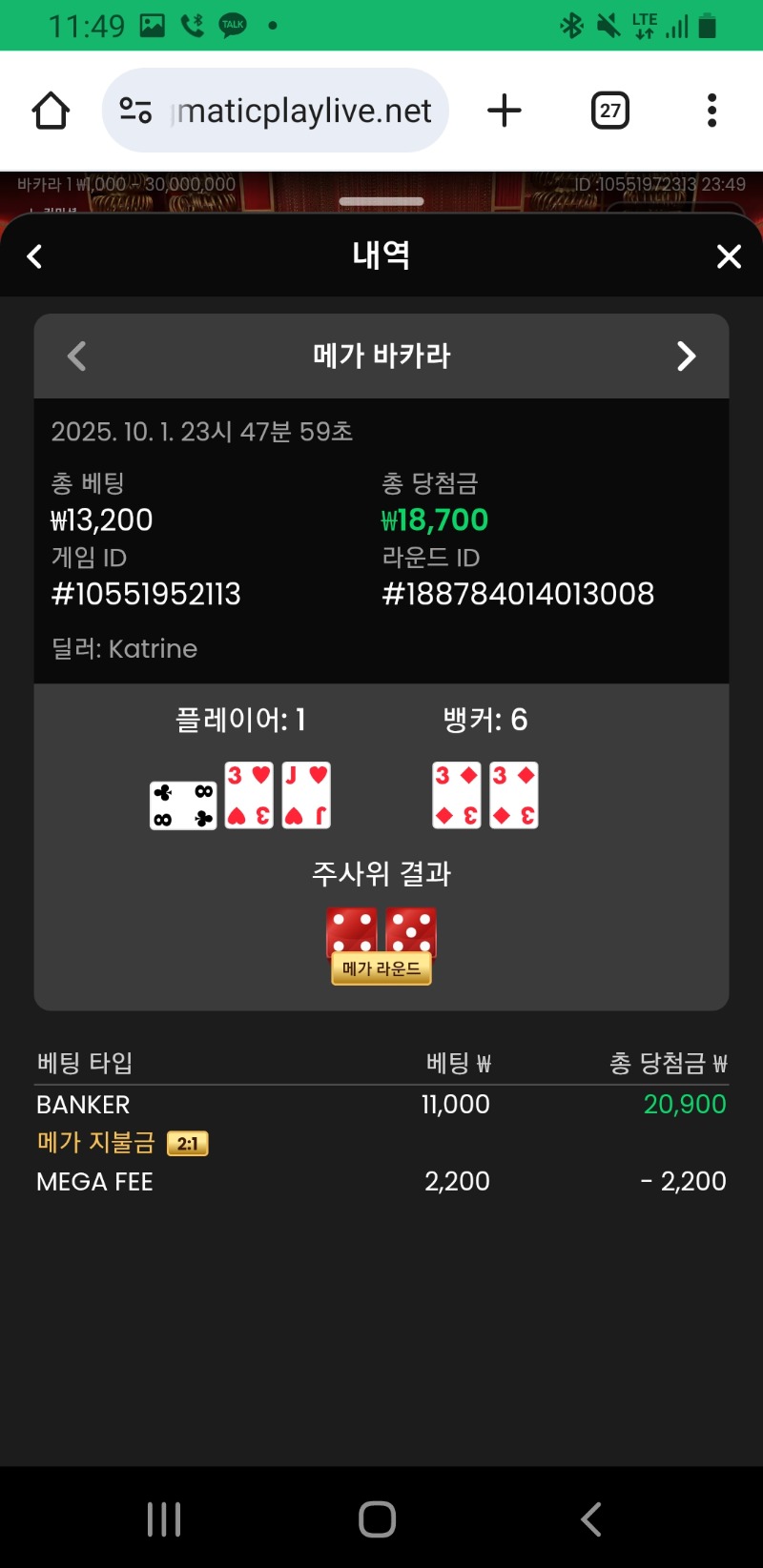Go back from the 내역 history panel
Image resolution: width=763 pixels, height=1568 pixels.
point(35,256)
